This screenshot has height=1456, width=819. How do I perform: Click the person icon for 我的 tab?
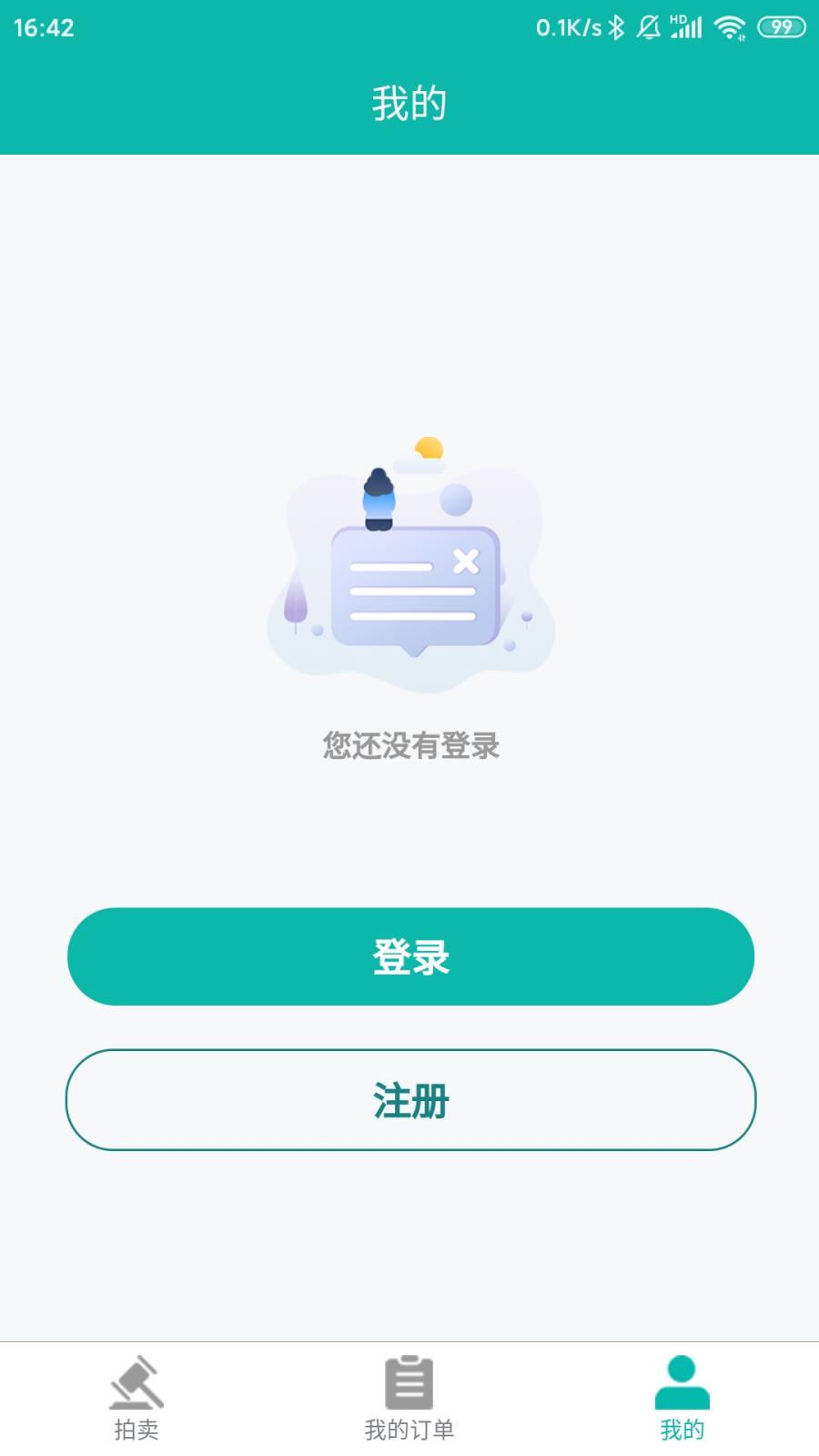coord(681,1379)
